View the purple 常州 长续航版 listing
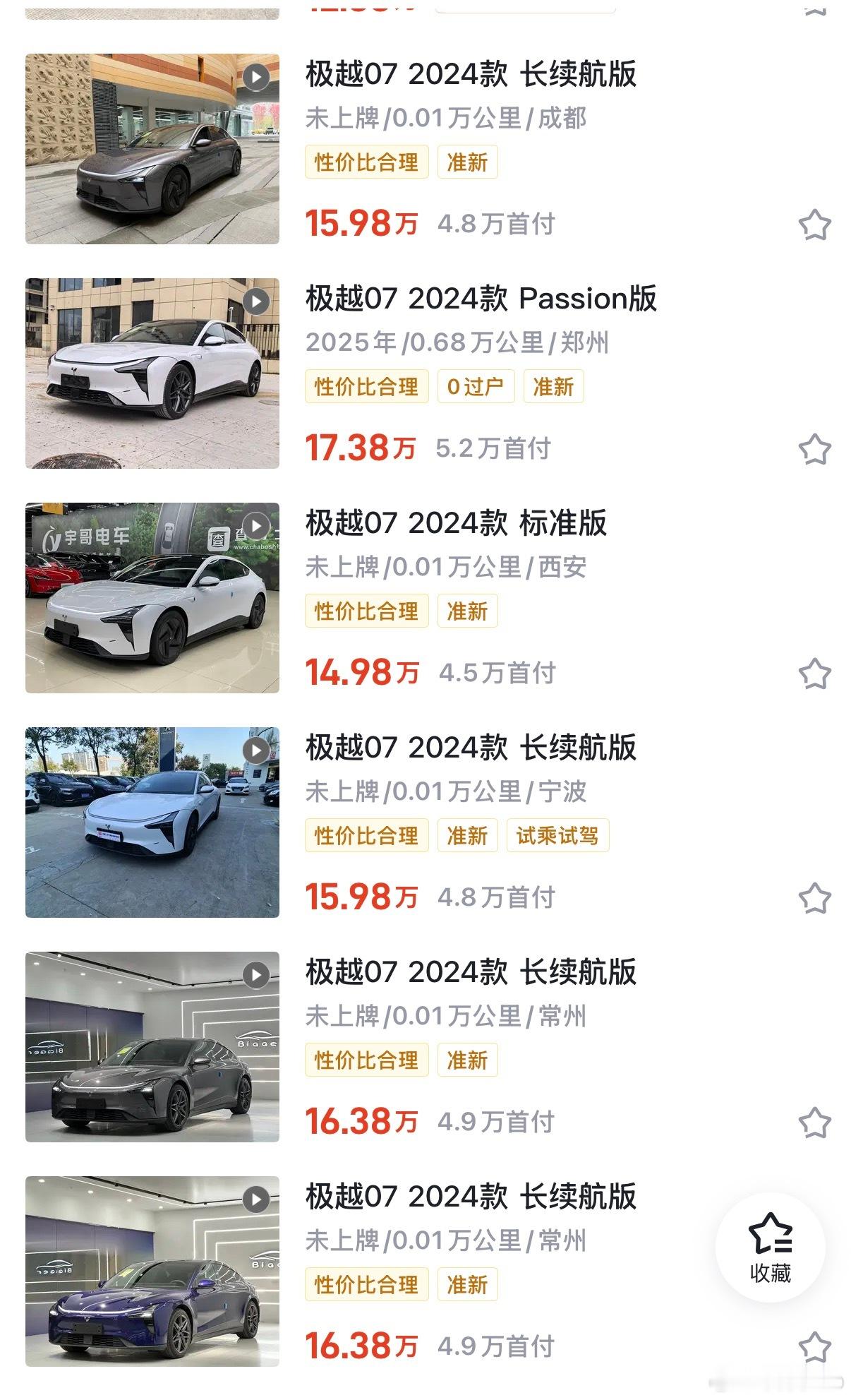 pyautogui.click(x=471, y=1197)
